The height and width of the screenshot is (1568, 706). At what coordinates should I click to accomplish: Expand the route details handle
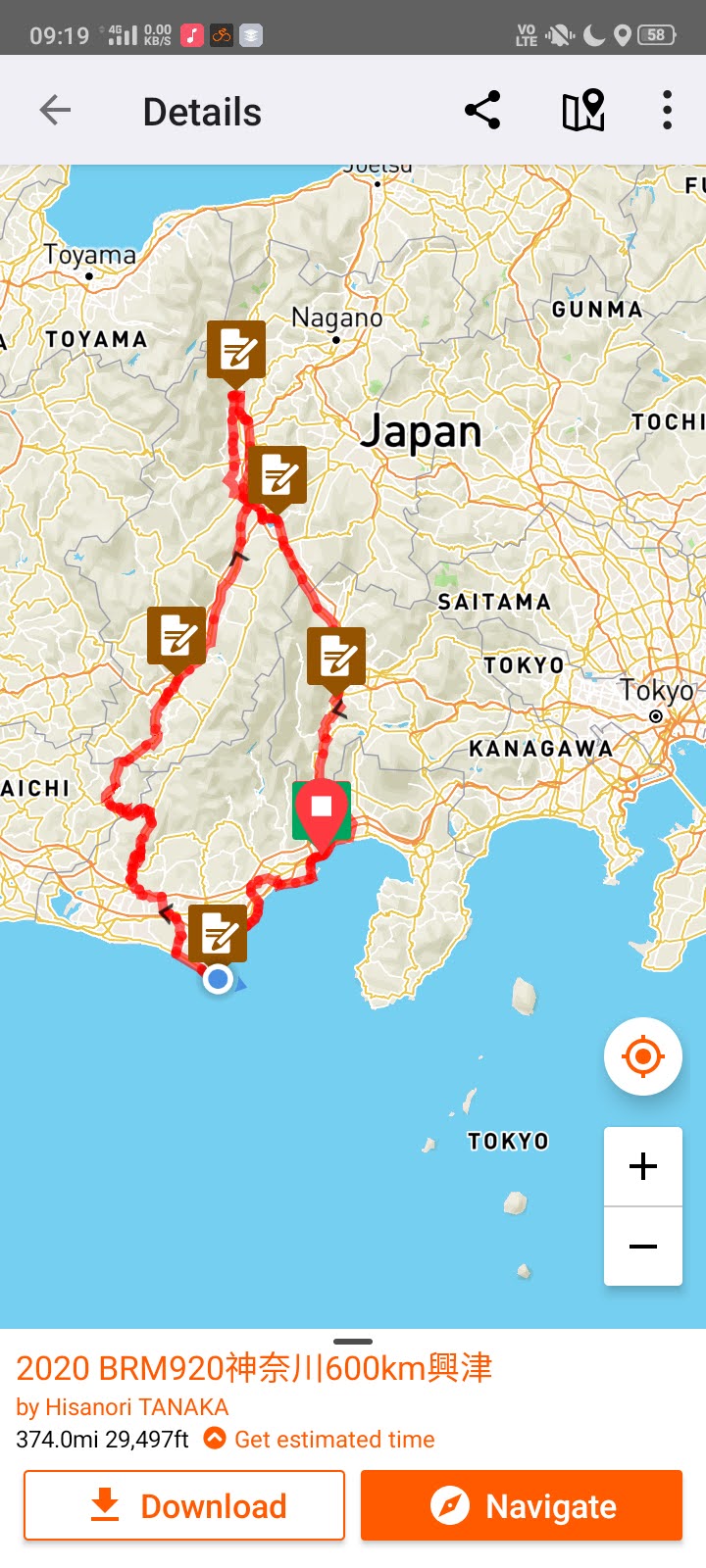click(x=353, y=1342)
